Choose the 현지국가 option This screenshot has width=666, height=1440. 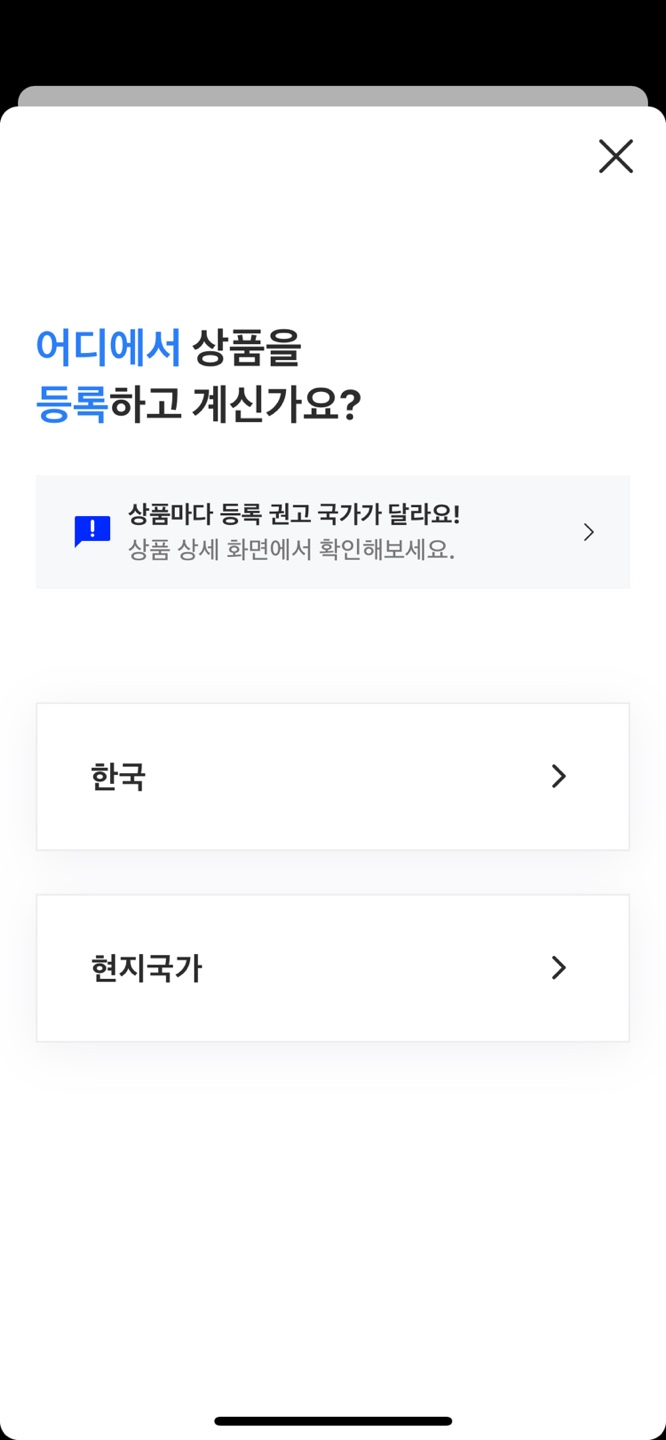[333, 968]
